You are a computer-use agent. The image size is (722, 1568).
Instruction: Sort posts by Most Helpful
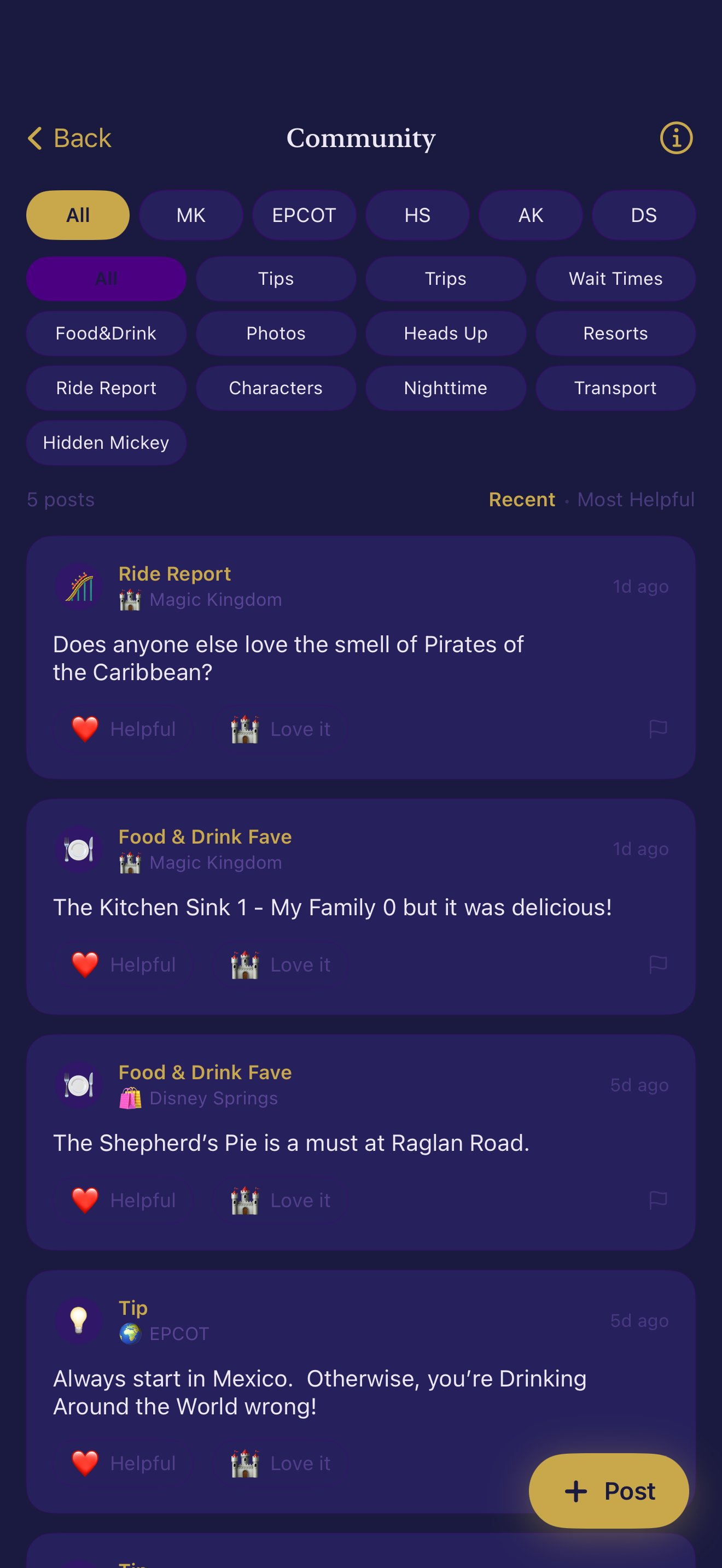[x=636, y=499]
